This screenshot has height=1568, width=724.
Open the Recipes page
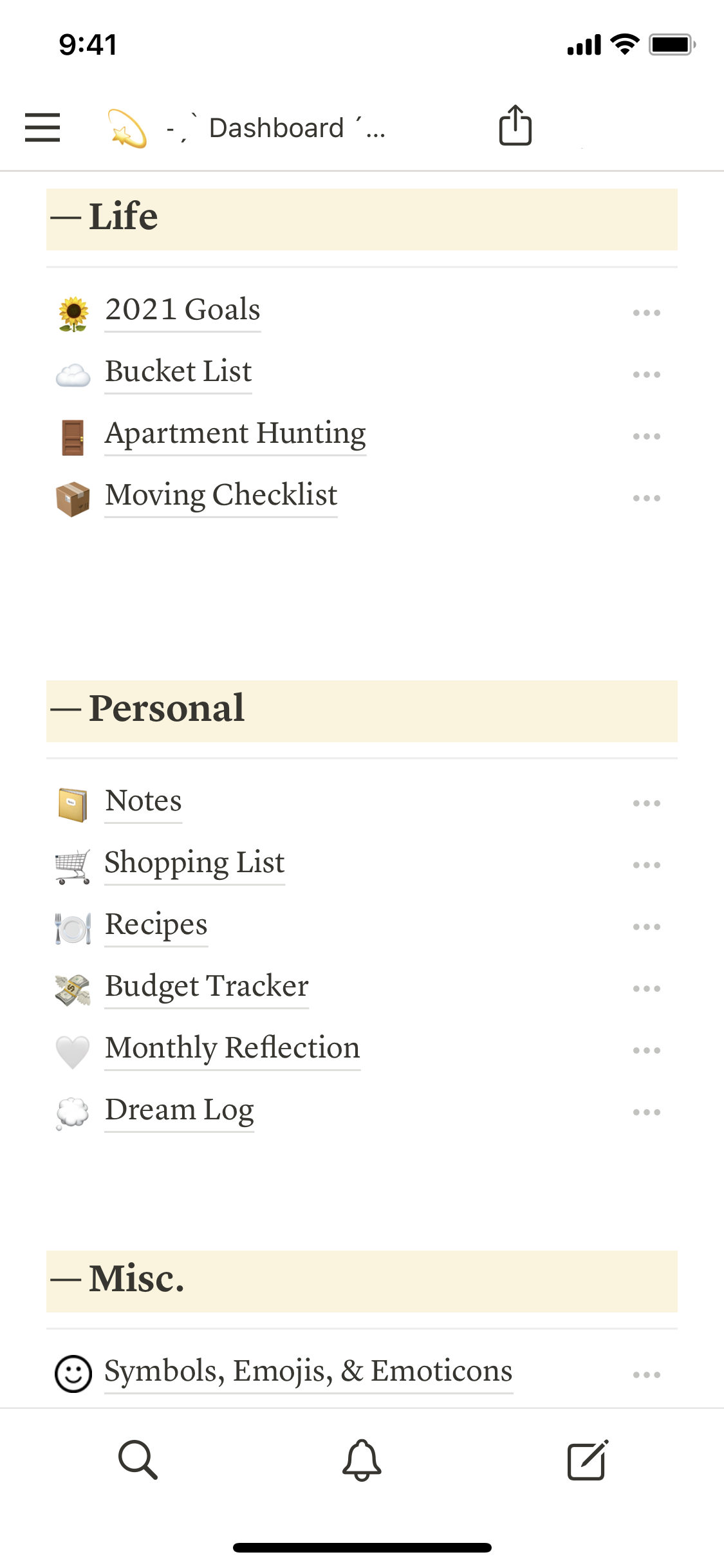coord(156,925)
